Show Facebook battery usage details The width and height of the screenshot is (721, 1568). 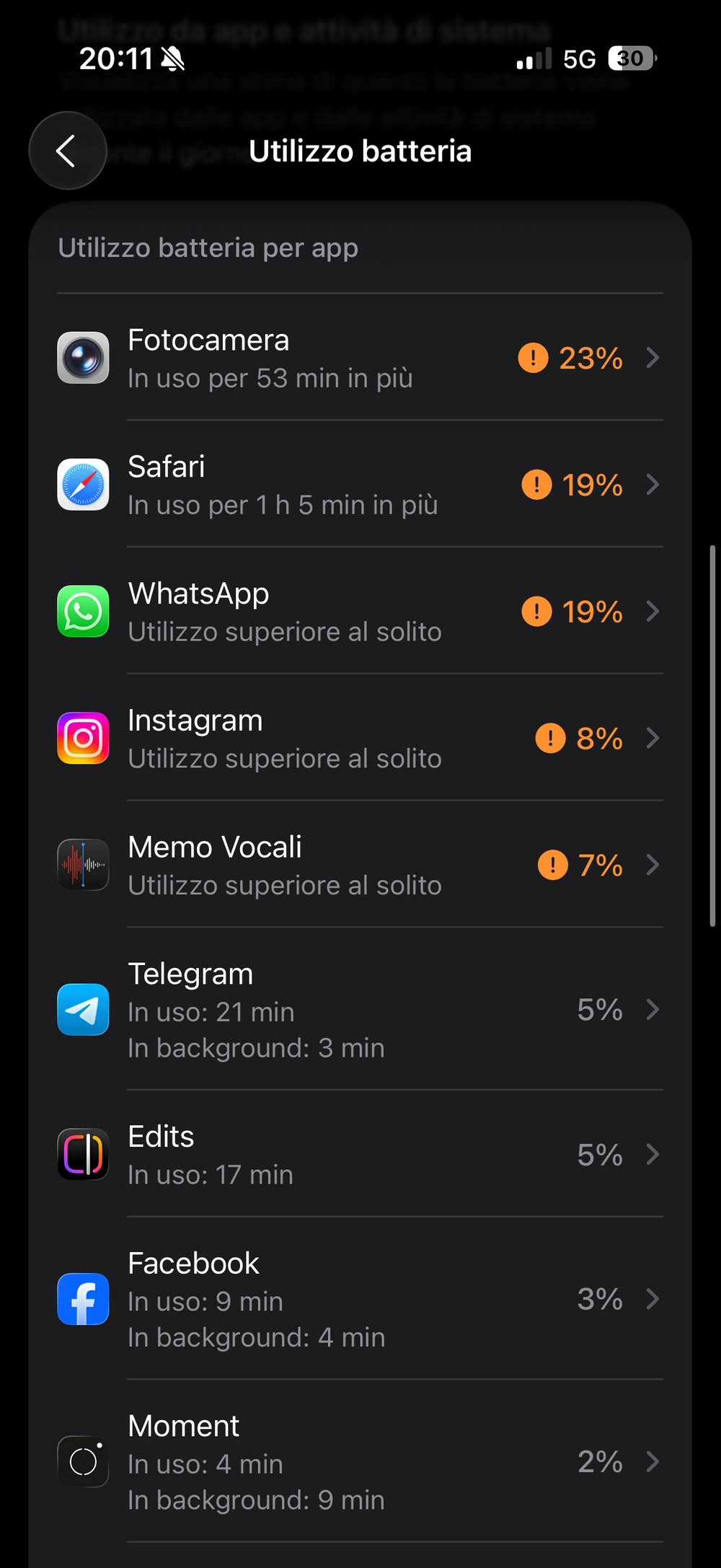[359, 1300]
